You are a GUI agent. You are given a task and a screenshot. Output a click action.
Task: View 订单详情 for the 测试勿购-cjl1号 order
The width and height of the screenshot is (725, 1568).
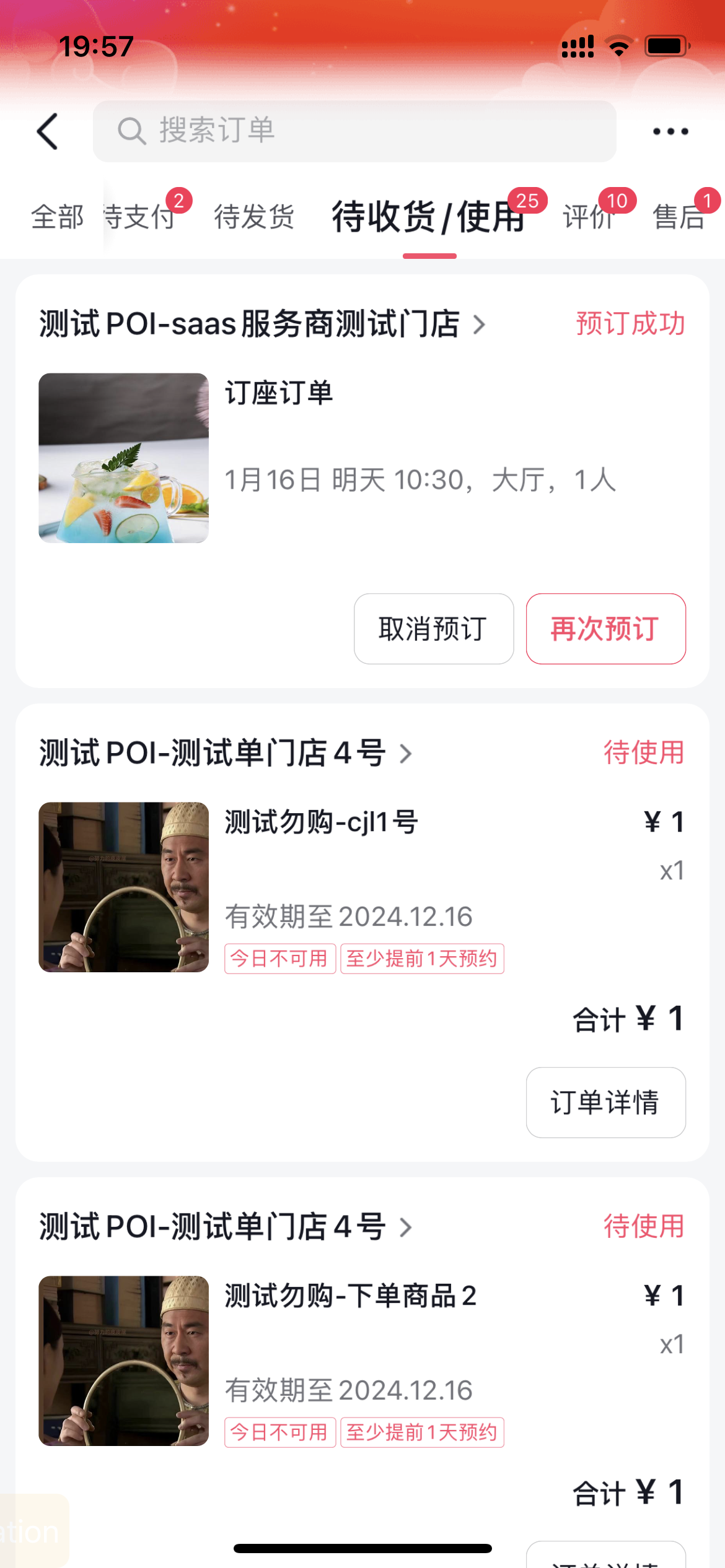pos(605,1102)
